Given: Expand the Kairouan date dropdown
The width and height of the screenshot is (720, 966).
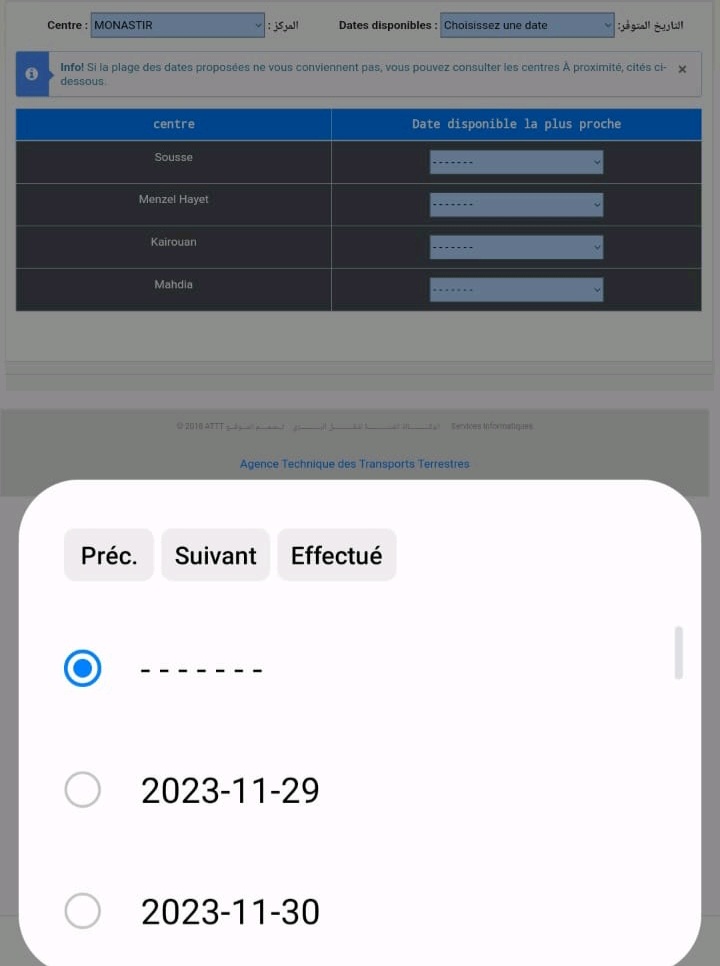Looking at the screenshot, I should (516, 247).
